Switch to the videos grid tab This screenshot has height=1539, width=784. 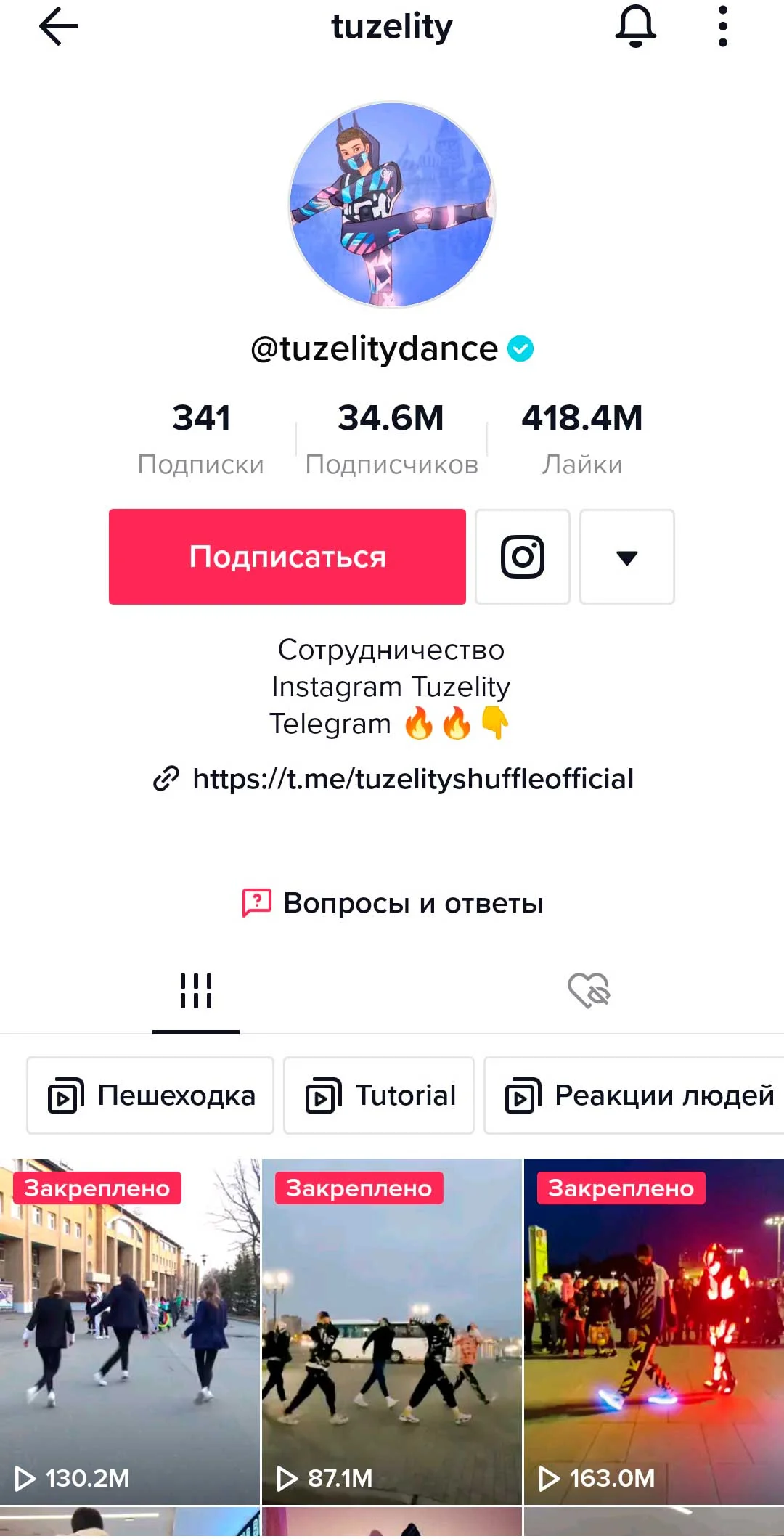coord(196,991)
